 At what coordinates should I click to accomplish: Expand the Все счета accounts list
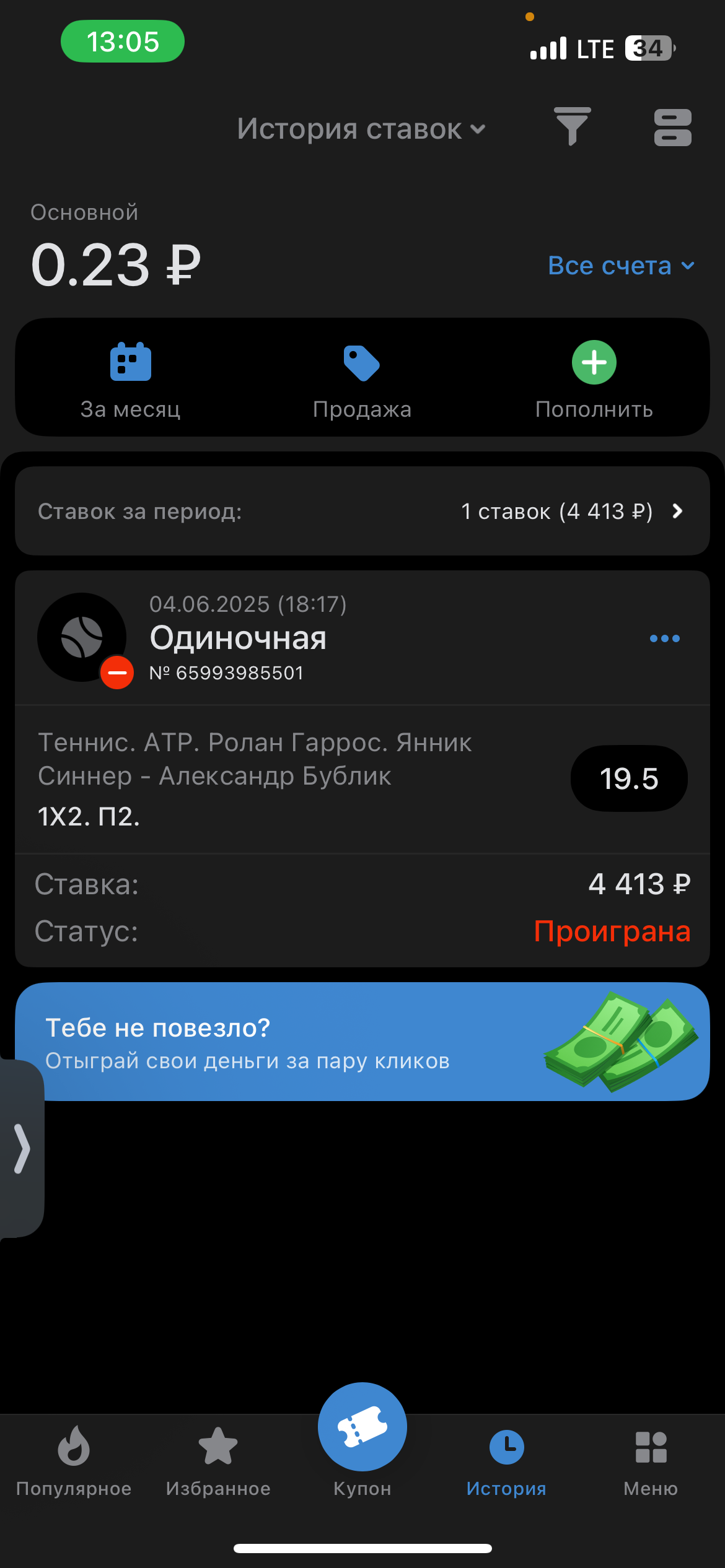click(621, 266)
